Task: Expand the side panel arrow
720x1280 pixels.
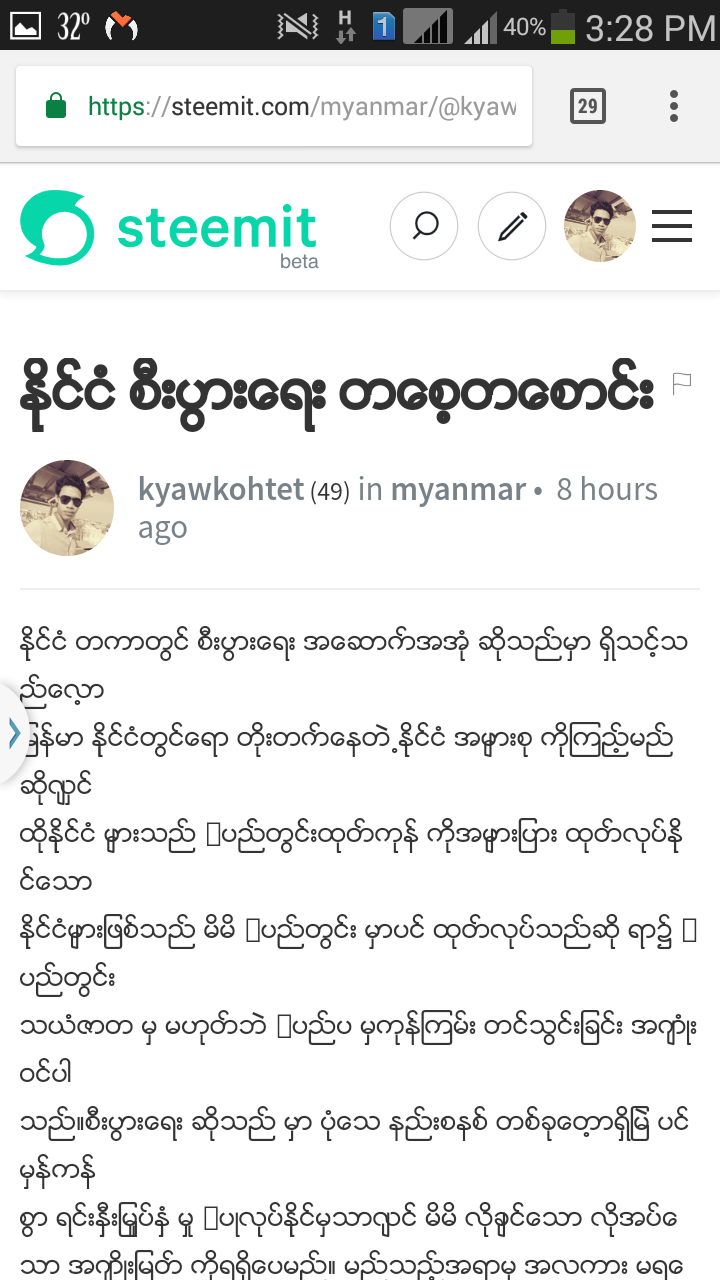Action: pyautogui.click(x=13, y=733)
